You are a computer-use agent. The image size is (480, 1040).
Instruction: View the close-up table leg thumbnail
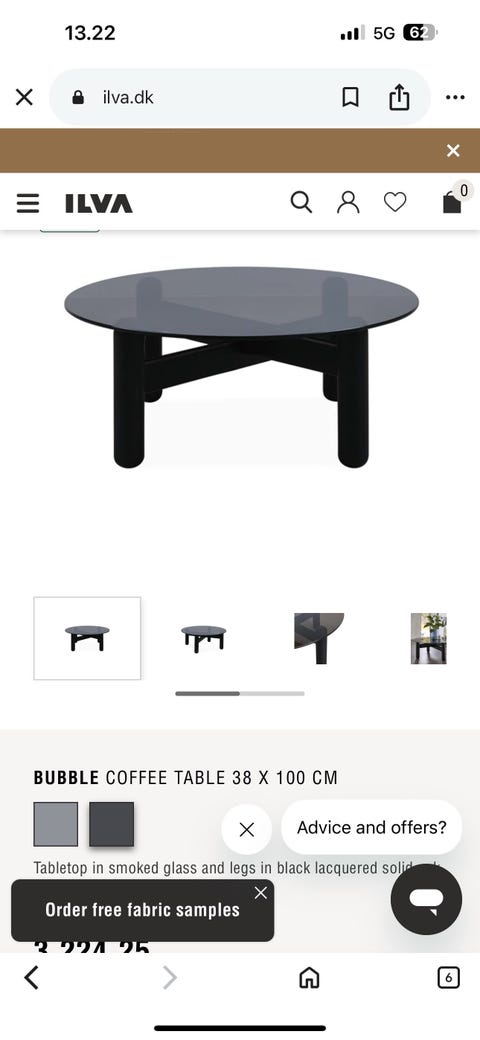pos(319,638)
